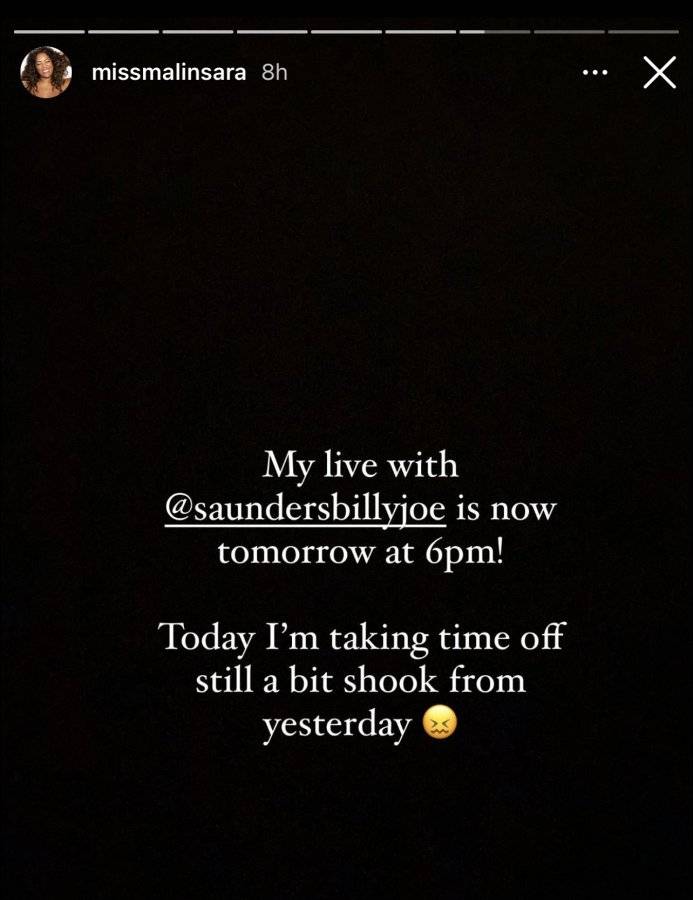Open the three-dot story options menu

(x=595, y=73)
